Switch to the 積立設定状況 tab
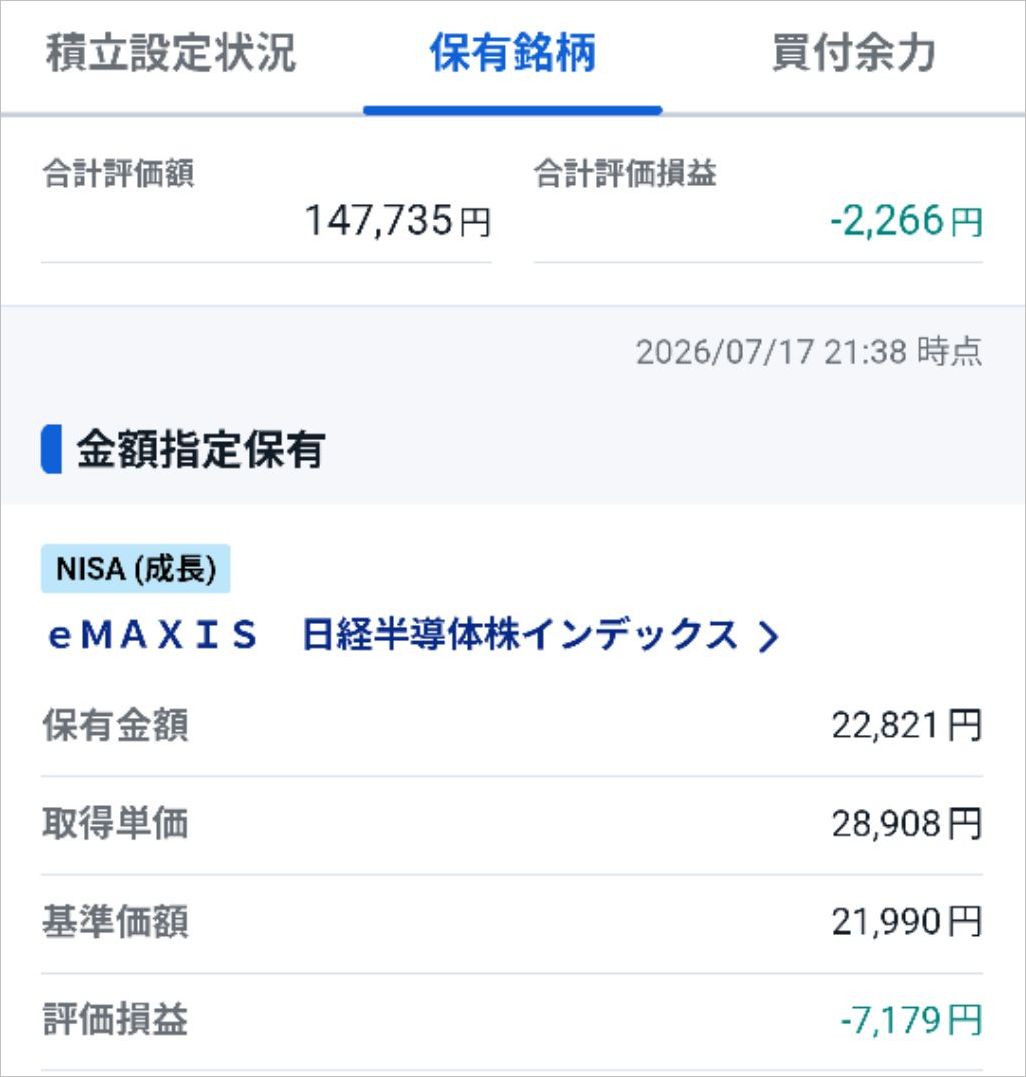Screen dimensions: 1026x1077 171,53
